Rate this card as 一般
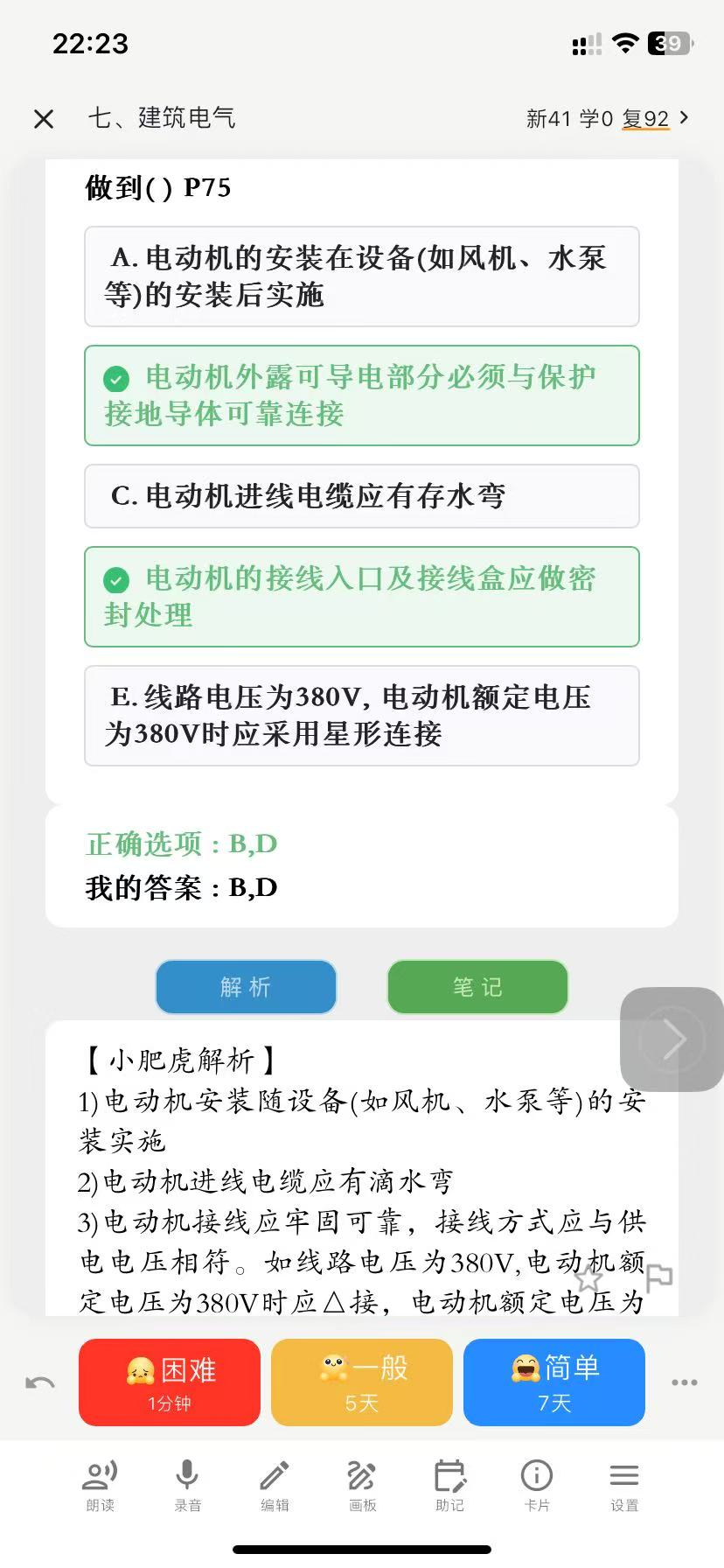Image resolution: width=724 pixels, height=1568 pixels. click(362, 1382)
